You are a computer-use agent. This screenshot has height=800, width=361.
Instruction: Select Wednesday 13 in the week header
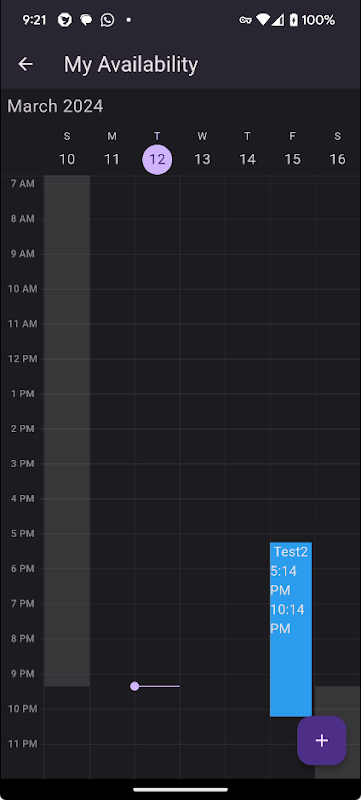pyautogui.click(x=202, y=159)
